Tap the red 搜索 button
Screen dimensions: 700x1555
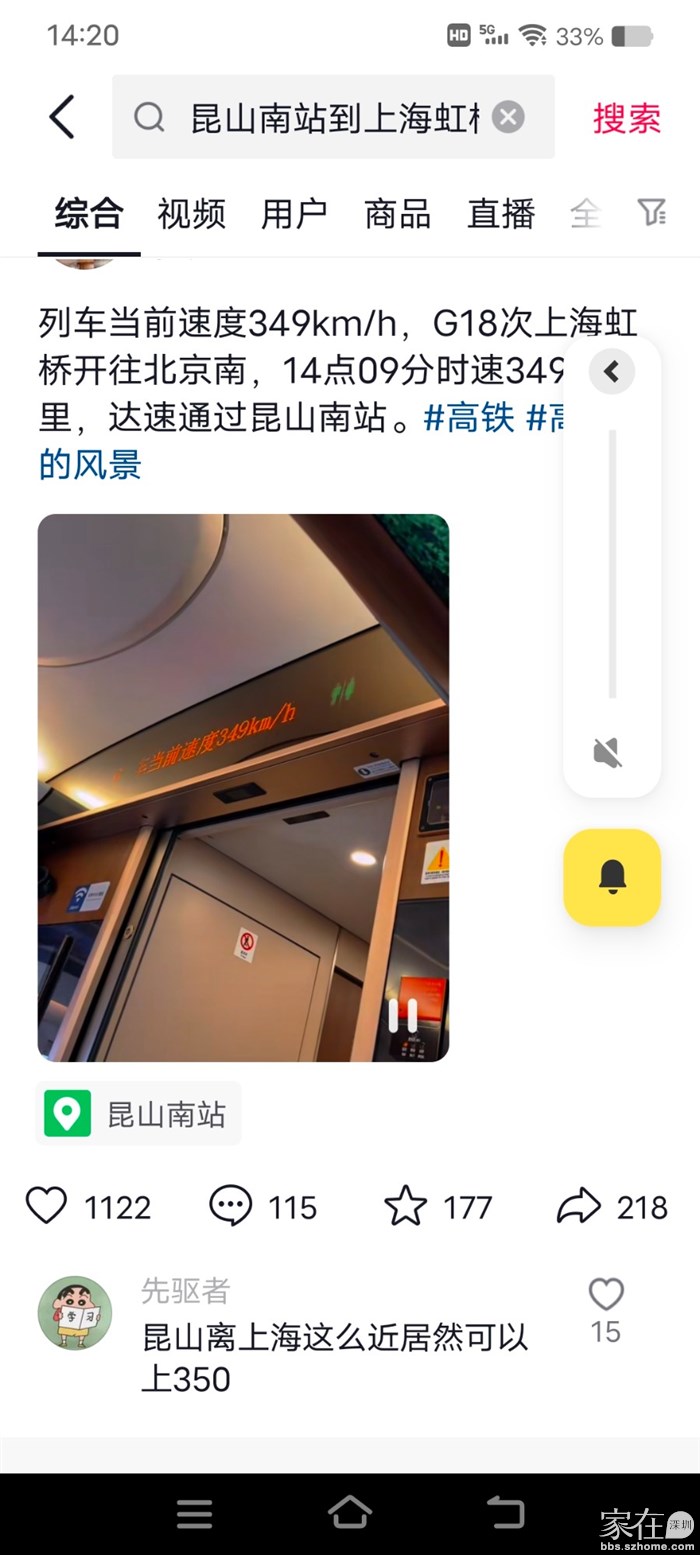tap(626, 118)
